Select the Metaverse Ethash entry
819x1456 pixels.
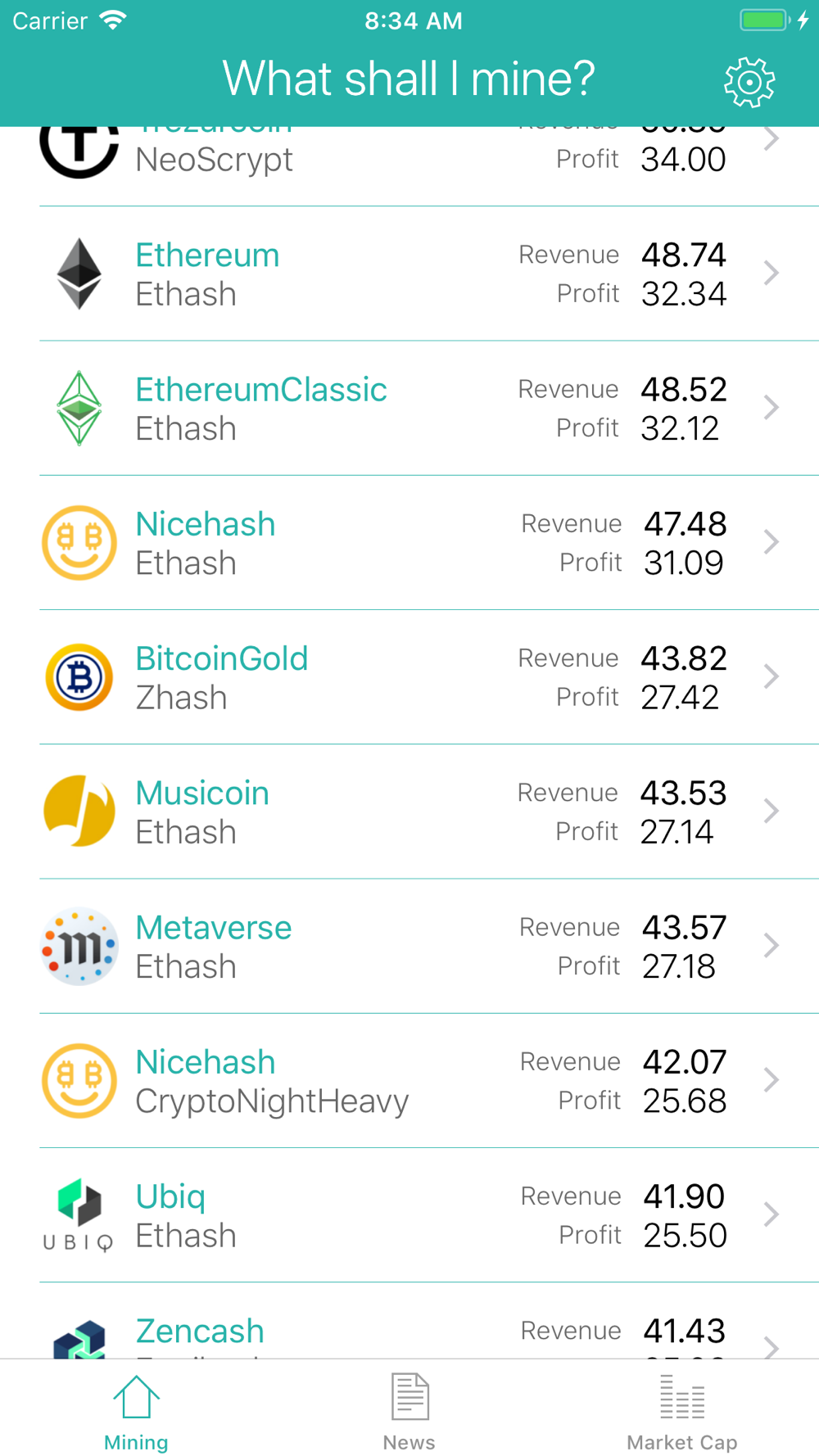tap(409, 946)
